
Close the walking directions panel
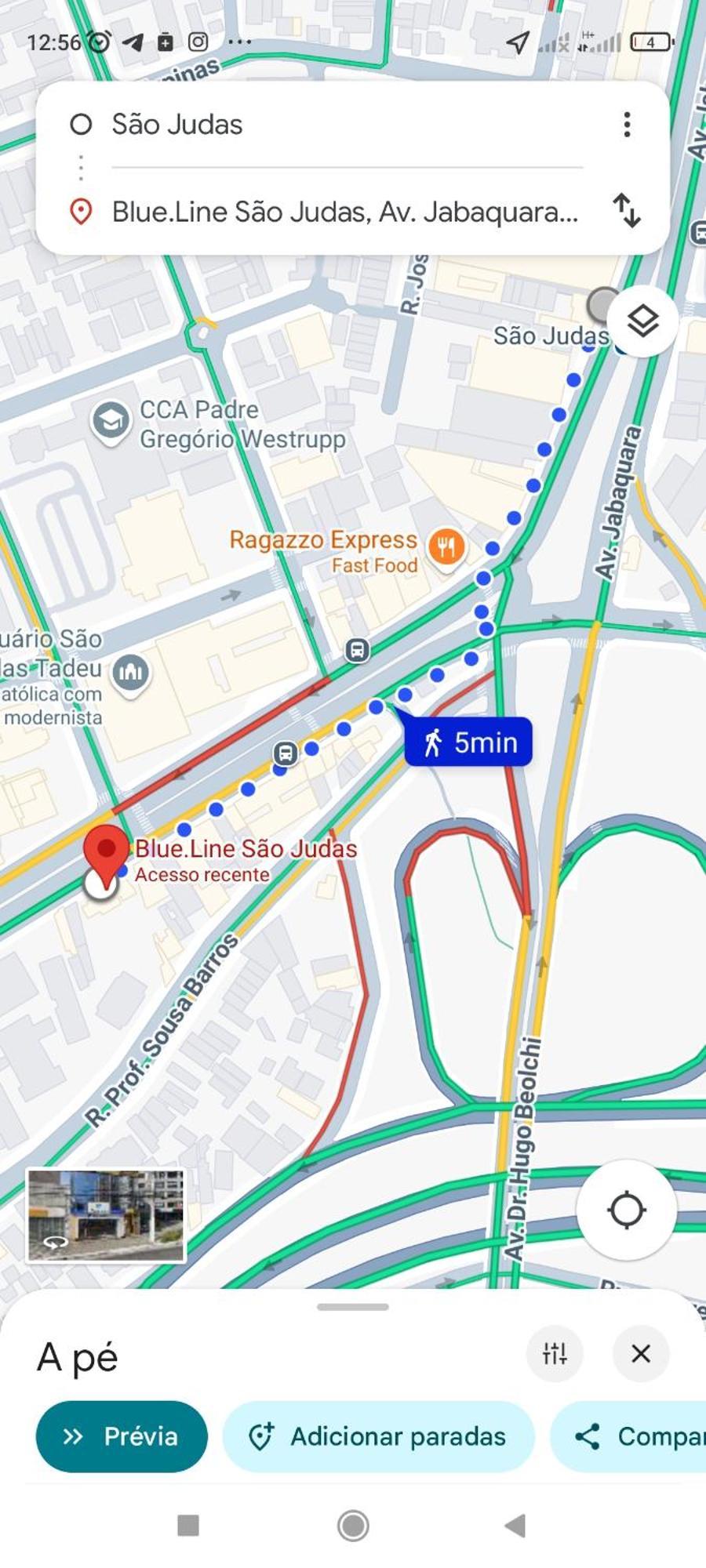pyautogui.click(x=641, y=1353)
